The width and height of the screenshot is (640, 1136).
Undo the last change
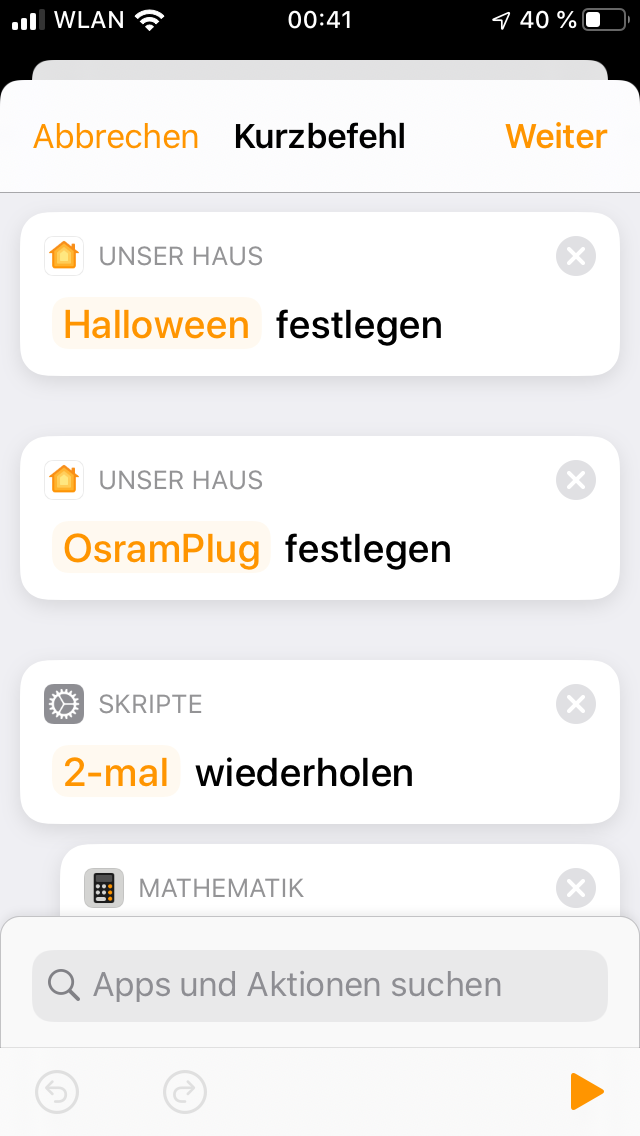click(57, 1092)
